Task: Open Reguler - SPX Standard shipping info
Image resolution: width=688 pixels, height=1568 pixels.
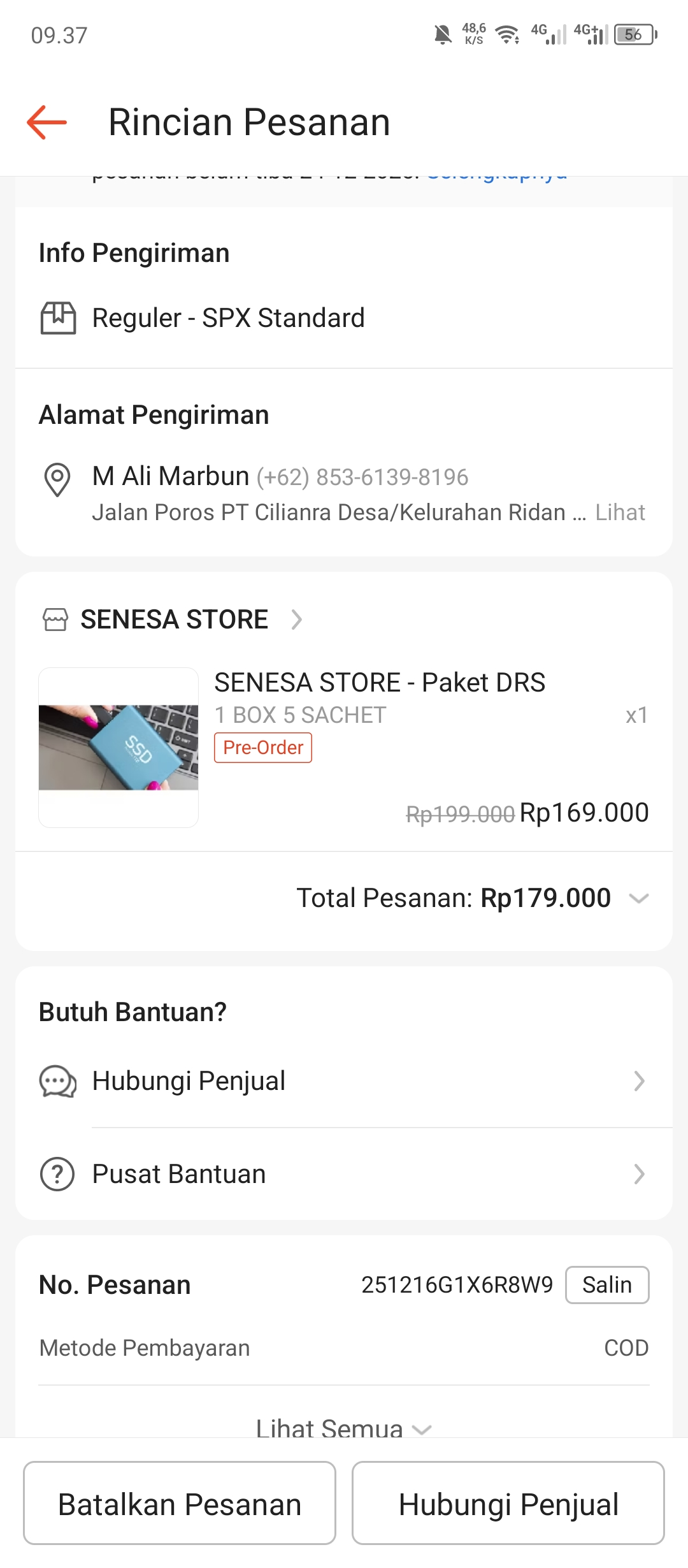Action: [228, 318]
